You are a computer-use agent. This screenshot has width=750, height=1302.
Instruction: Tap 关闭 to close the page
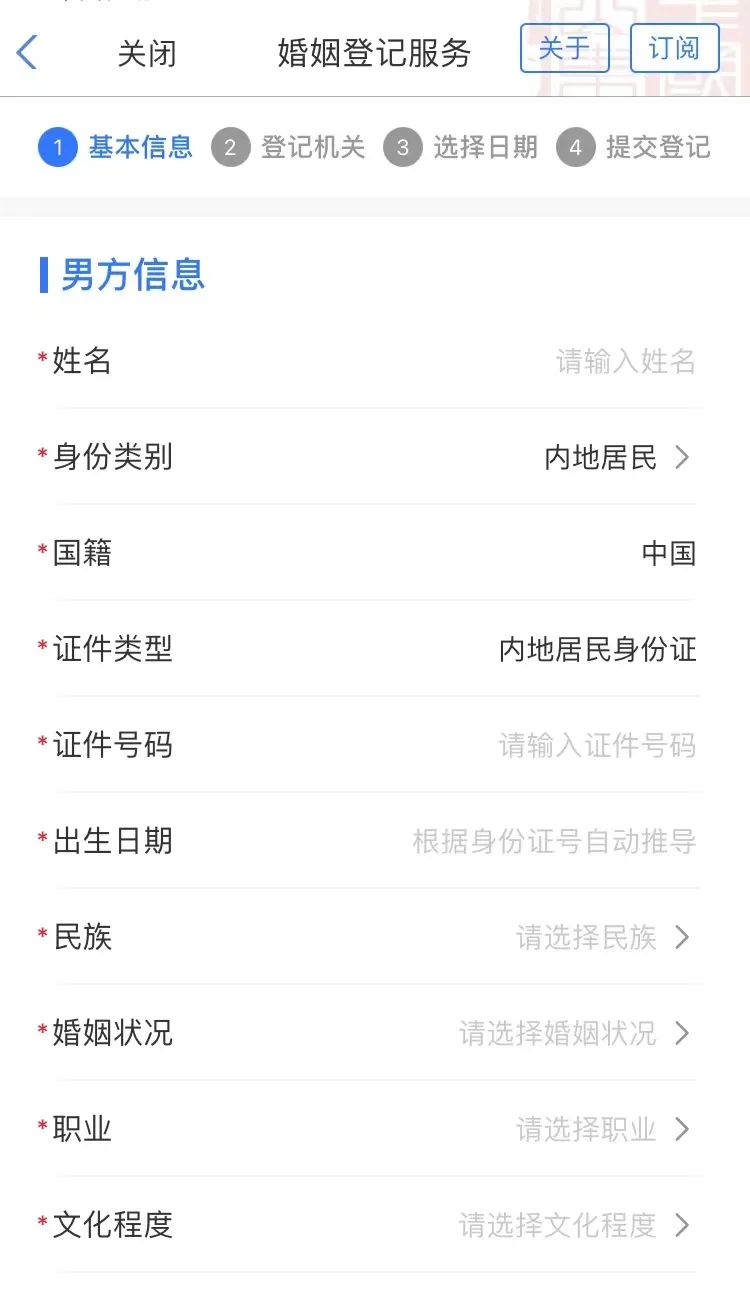click(147, 53)
